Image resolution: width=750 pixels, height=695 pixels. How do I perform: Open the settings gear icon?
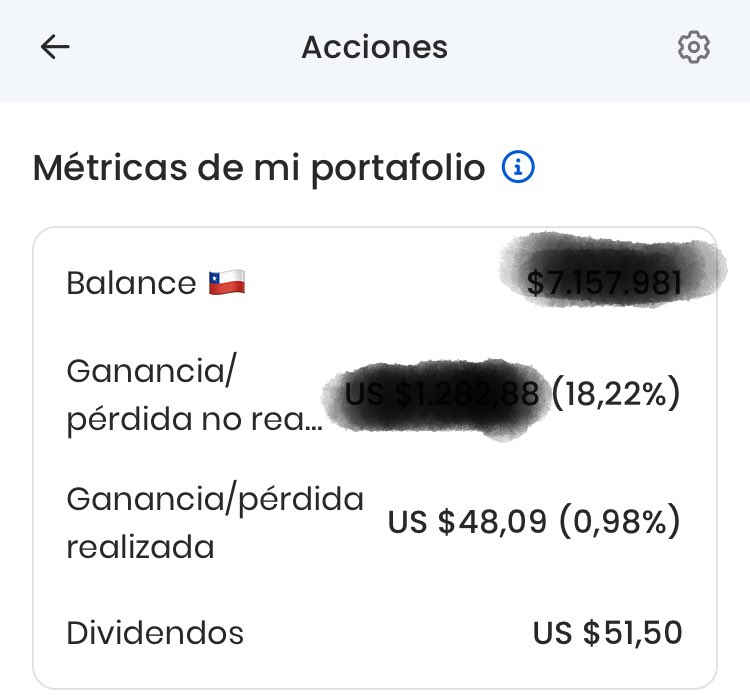pos(693,48)
